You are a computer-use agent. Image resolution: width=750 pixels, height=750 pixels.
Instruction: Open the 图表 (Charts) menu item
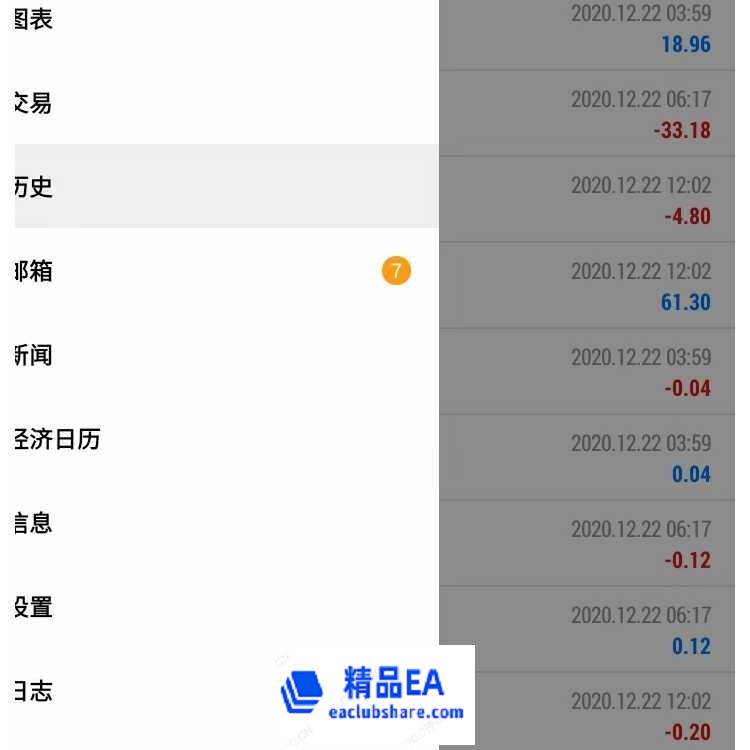(x=34, y=19)
